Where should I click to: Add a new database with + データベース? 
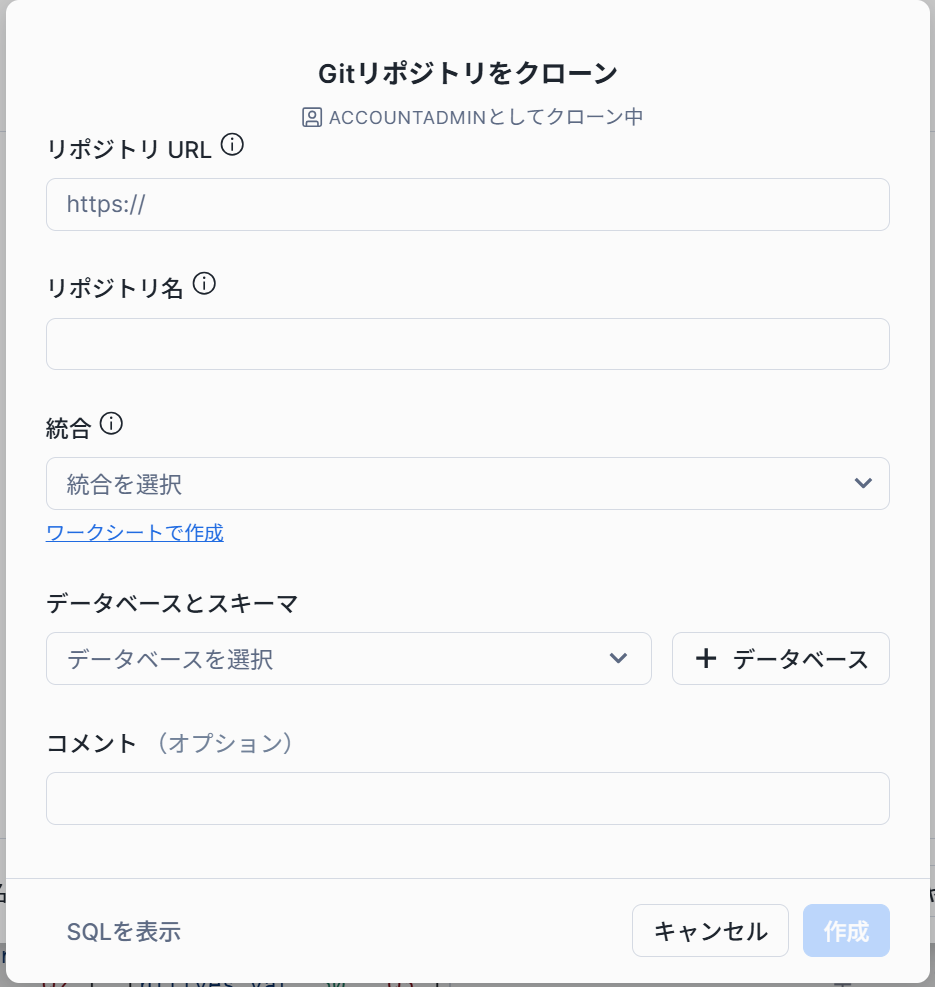[780, 659]
